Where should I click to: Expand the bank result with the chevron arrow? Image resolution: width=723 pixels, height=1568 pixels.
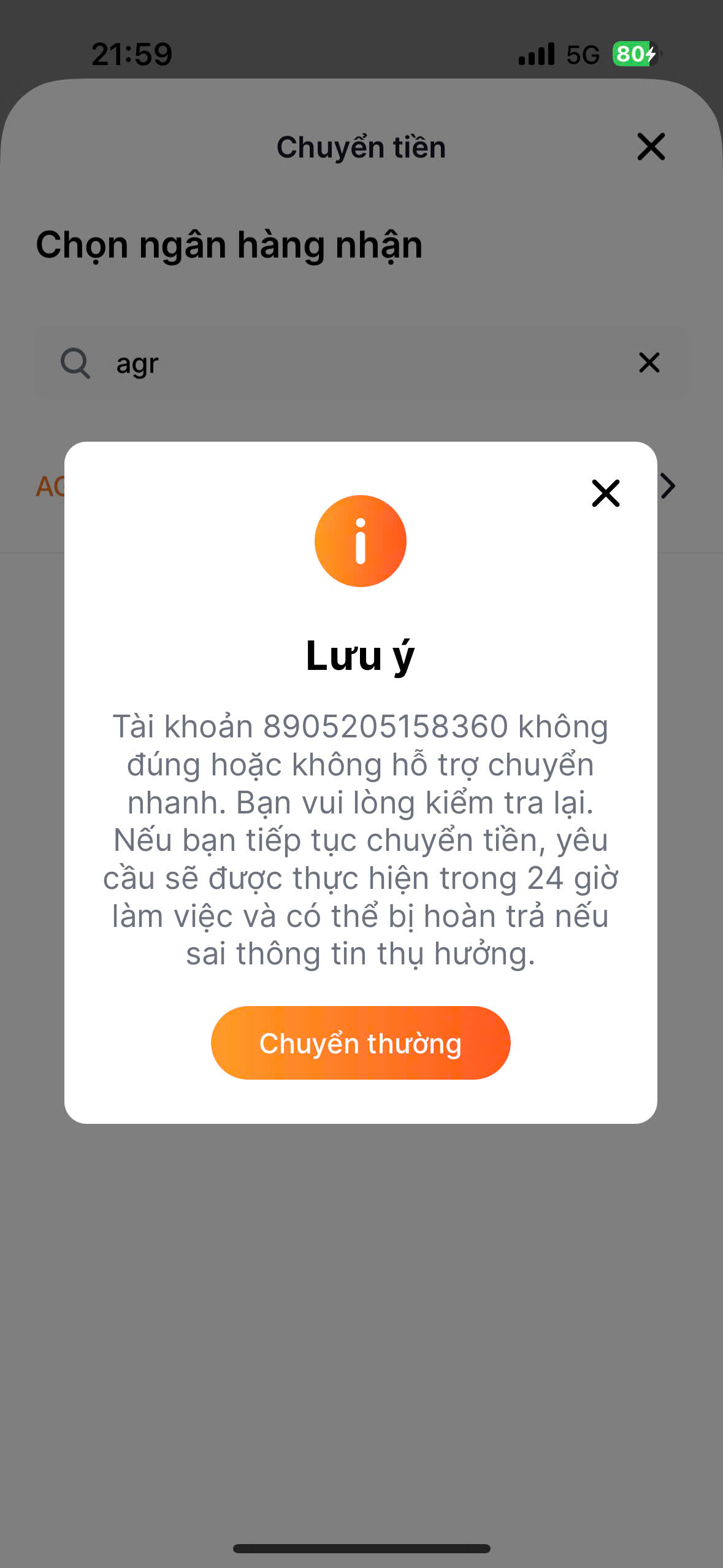pyautogui.click(x=668, y=485)
